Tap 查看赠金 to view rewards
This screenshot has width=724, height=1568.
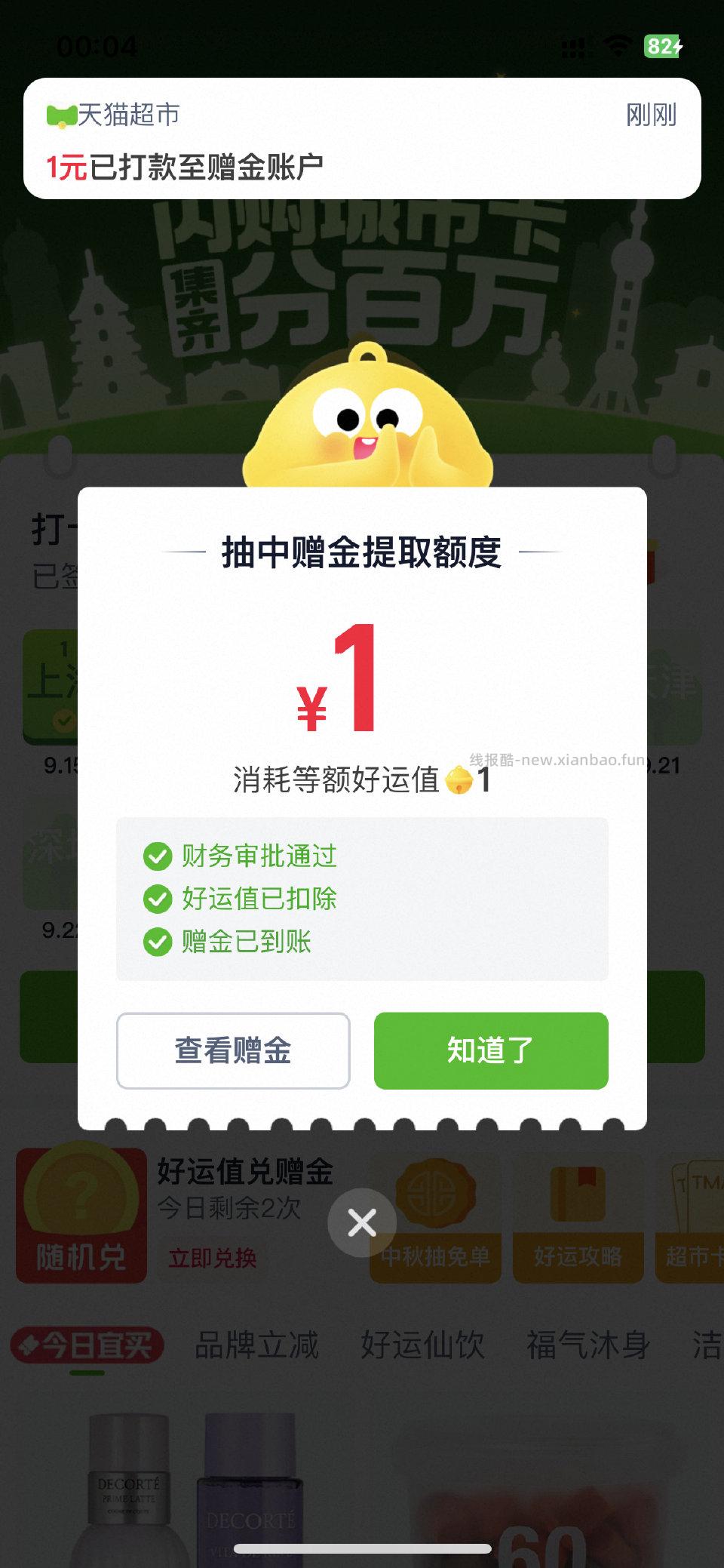233,1050
